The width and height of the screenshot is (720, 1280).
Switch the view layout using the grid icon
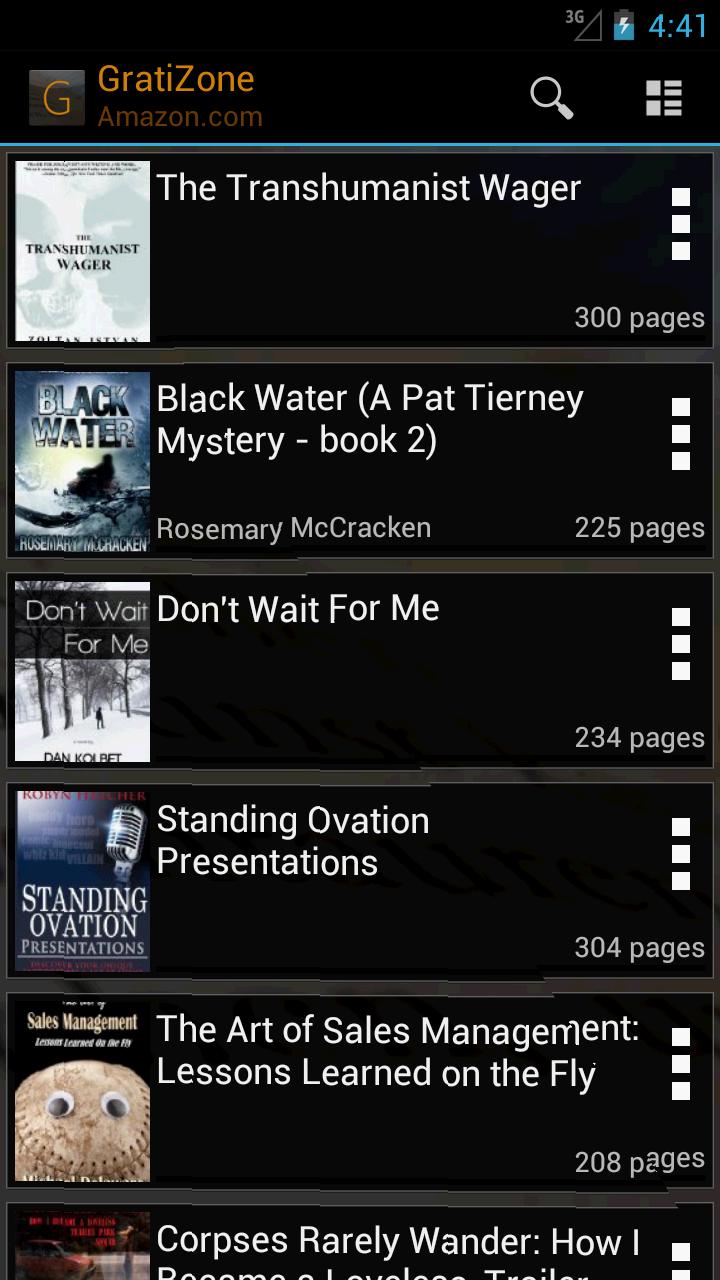tap(663, 98)
